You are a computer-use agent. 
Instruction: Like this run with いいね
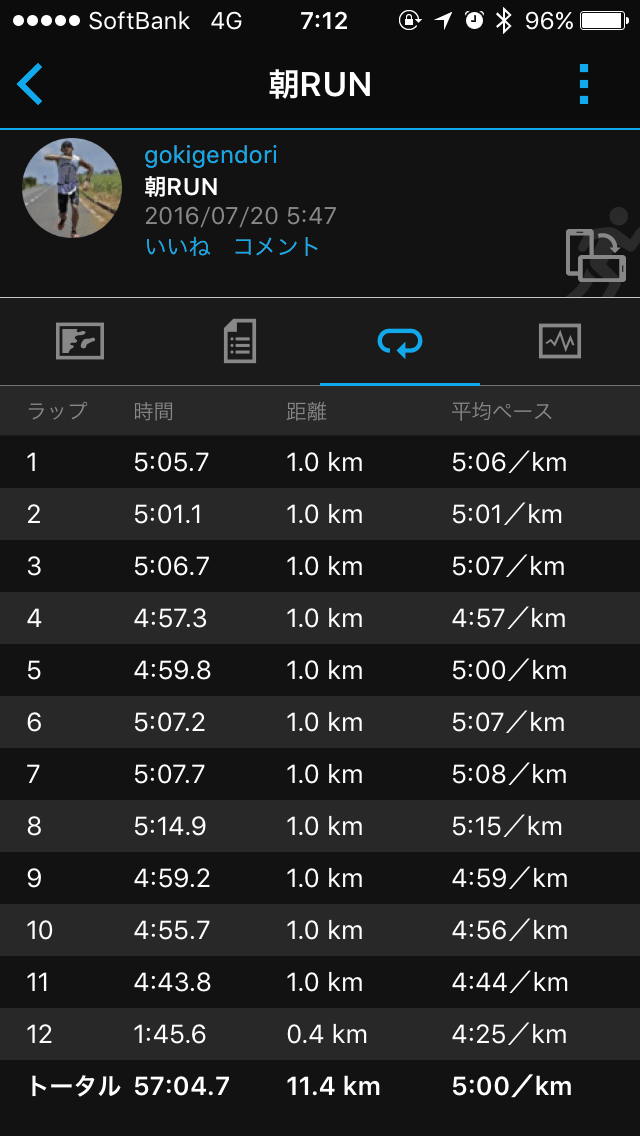coord(178,246)
